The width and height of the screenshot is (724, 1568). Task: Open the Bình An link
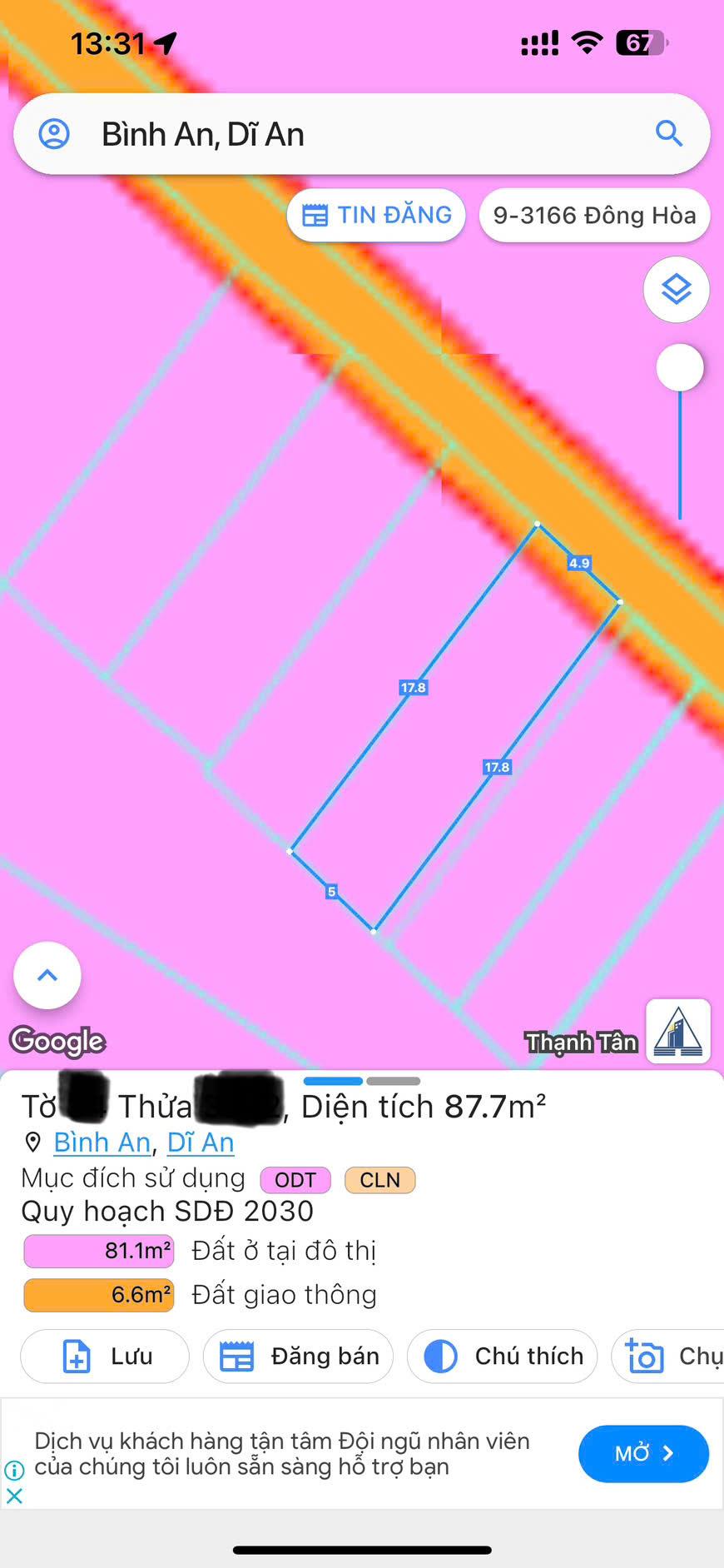tap(102, 1142)
